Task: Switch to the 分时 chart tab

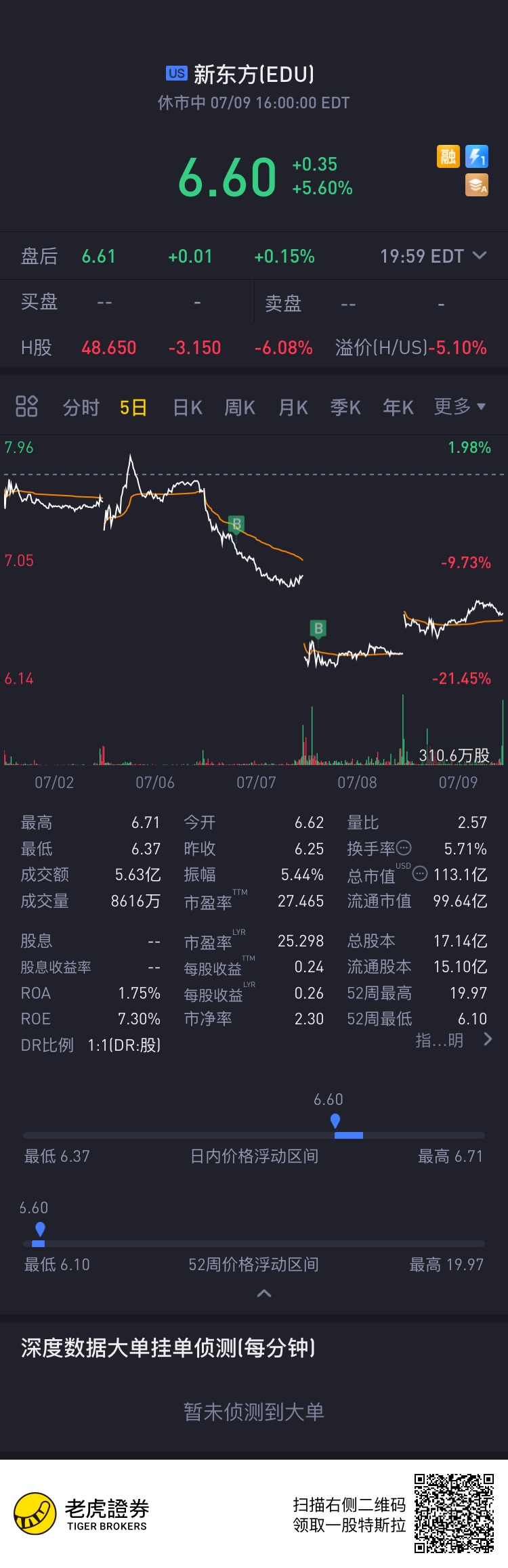Action: click(81, 407)
